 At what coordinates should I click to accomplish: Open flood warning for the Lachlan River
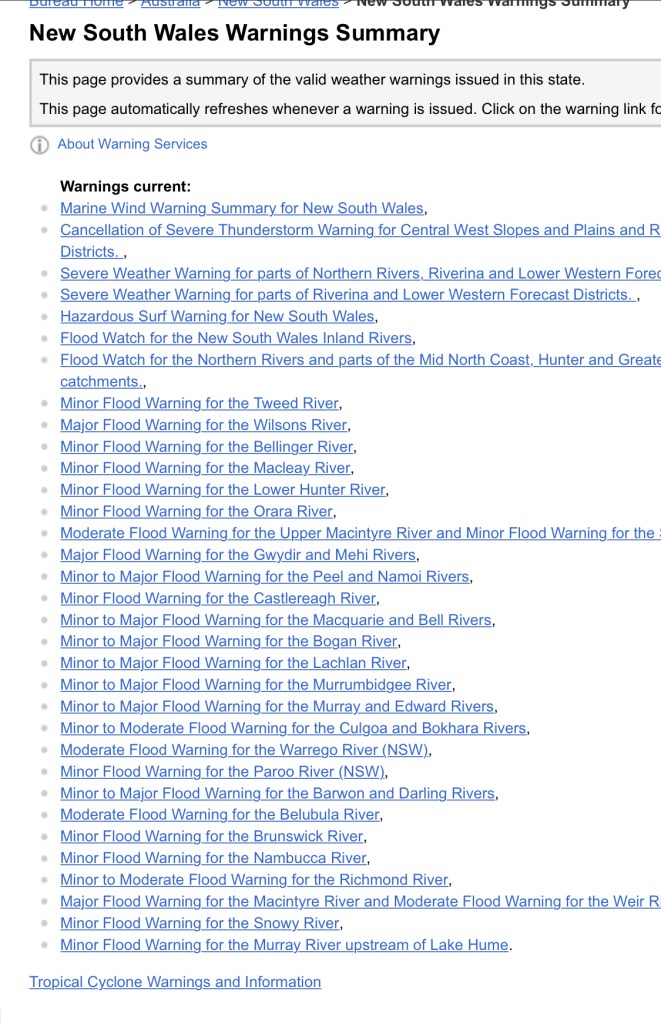point(233,663)
